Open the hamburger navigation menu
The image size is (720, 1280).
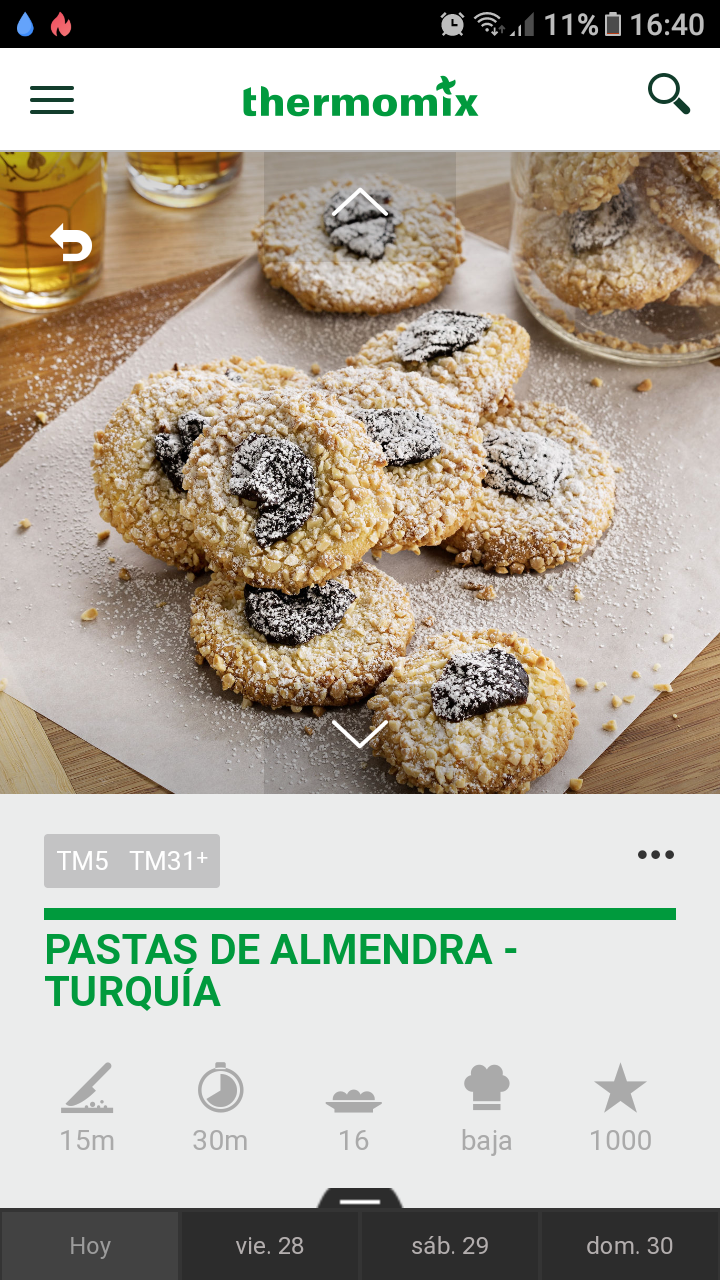click(52, 100)
